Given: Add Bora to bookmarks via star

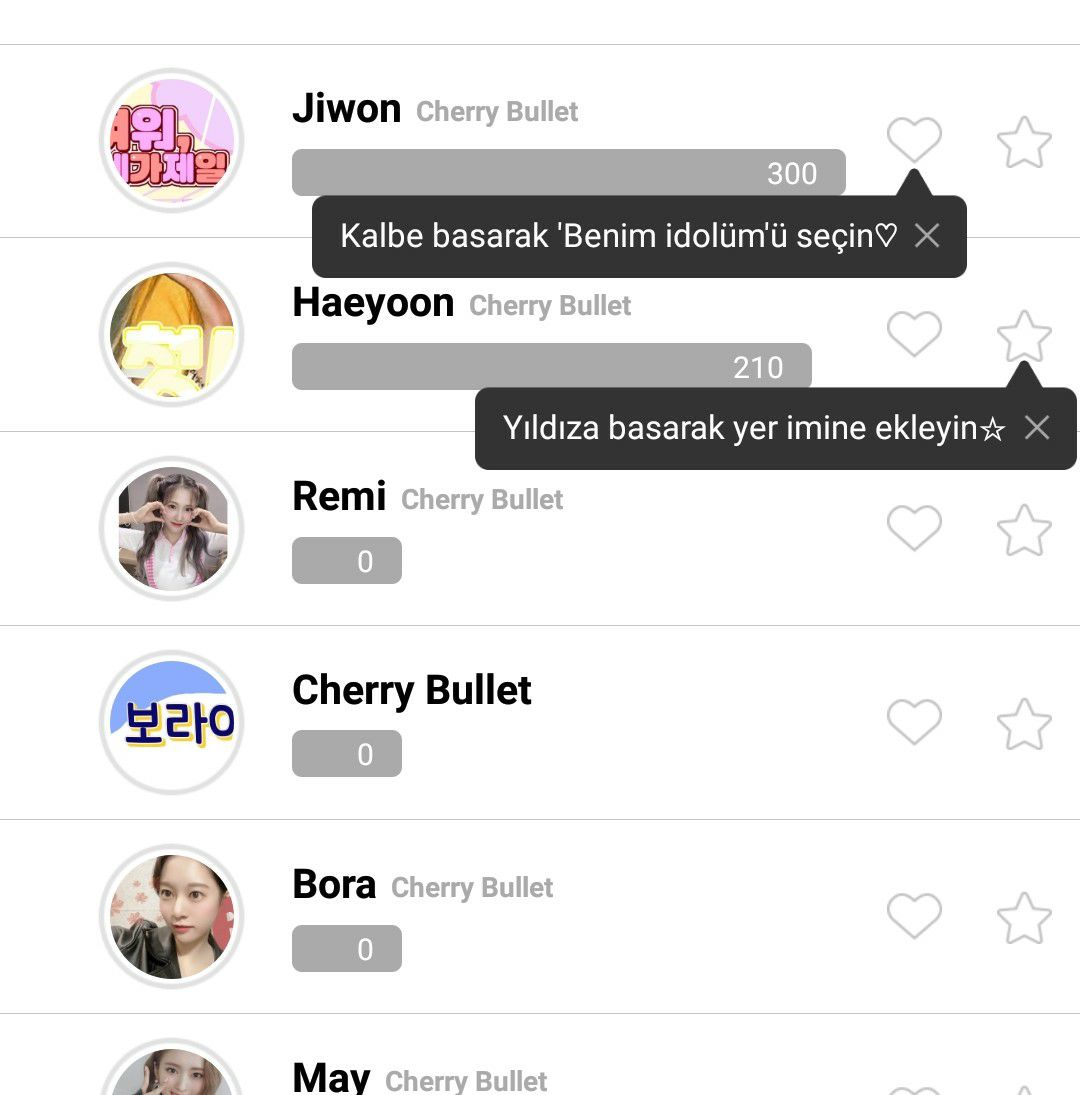Looking at the screenshot, I should pyautogui.click(x=1024, y=918).
